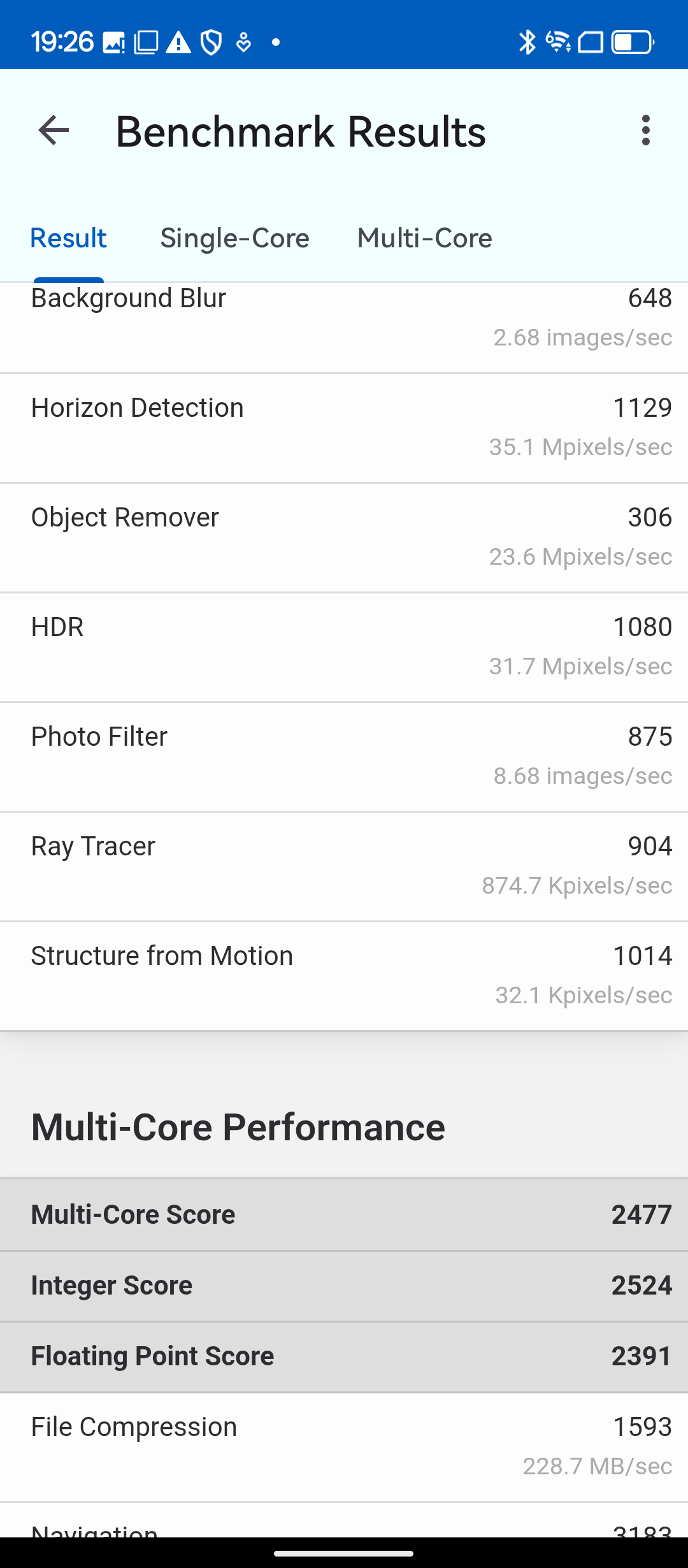The width and height of the screenshot is (688, 1568).
Task: Go back from Benchmark Results
Action: tap(54, 131)
